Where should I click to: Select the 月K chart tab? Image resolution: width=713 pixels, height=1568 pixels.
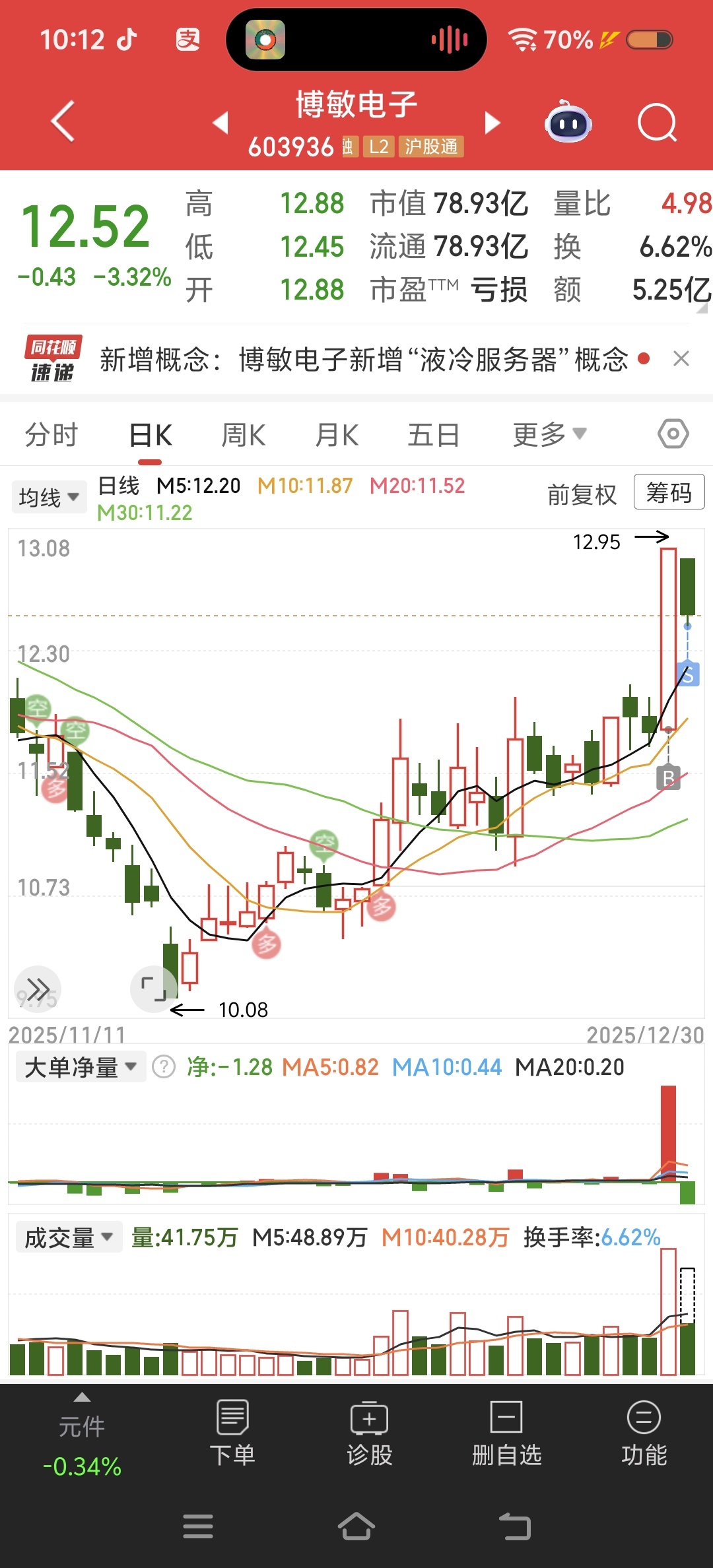click(x=337, y=435)
